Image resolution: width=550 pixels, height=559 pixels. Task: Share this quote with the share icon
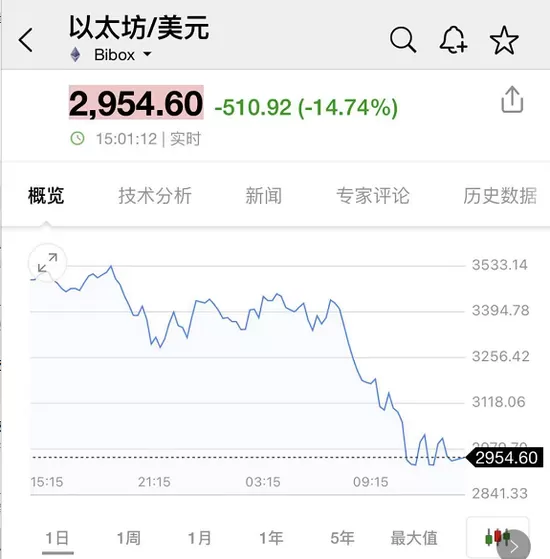click(x=512, y=99)
